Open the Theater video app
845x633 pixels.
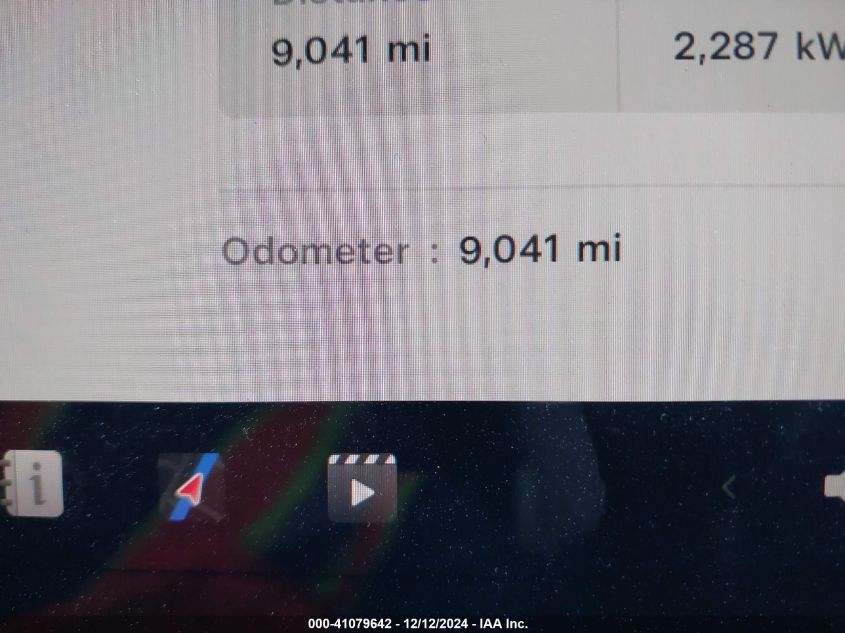click(362, 488)
